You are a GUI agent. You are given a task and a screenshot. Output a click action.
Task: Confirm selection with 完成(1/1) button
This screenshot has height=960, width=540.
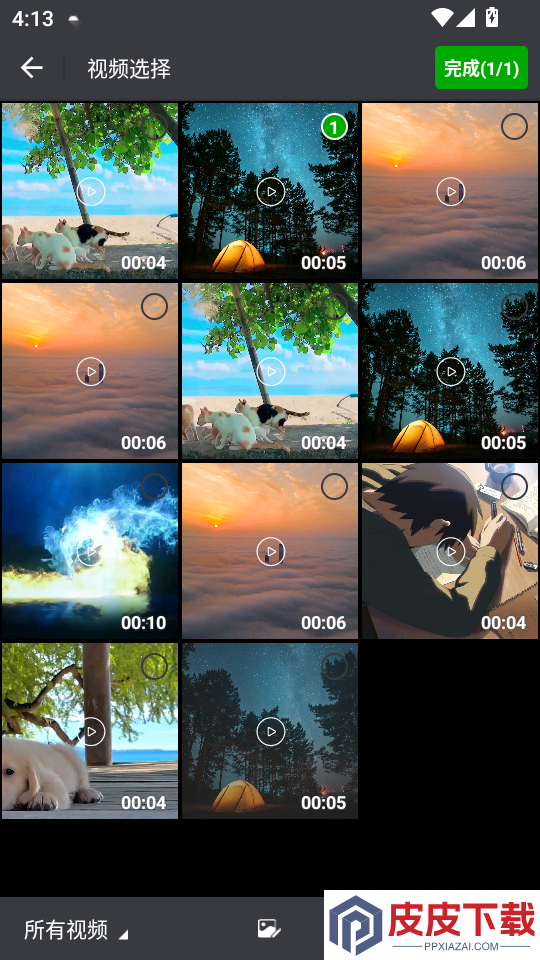[481, 67]
